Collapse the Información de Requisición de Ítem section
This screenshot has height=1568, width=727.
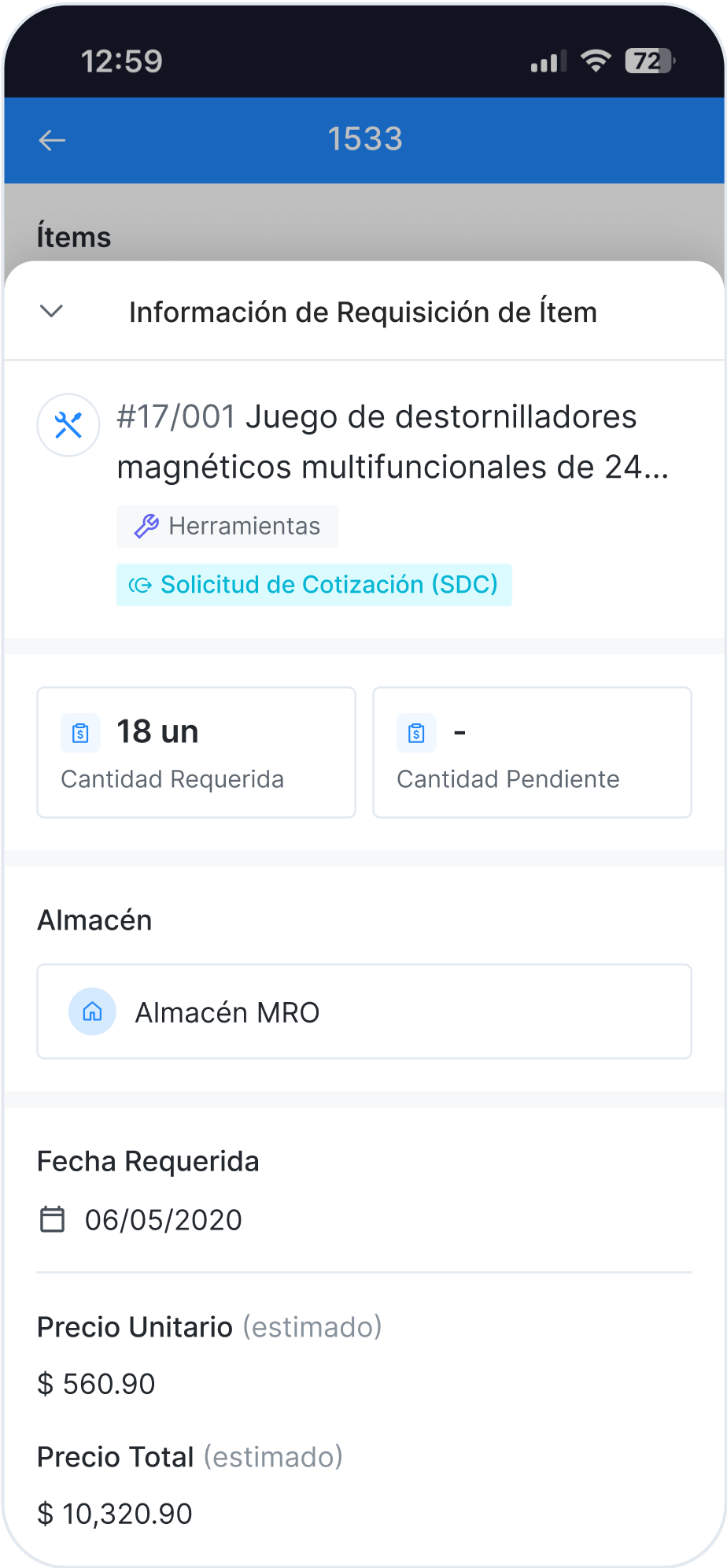click(x=52, y=311)
